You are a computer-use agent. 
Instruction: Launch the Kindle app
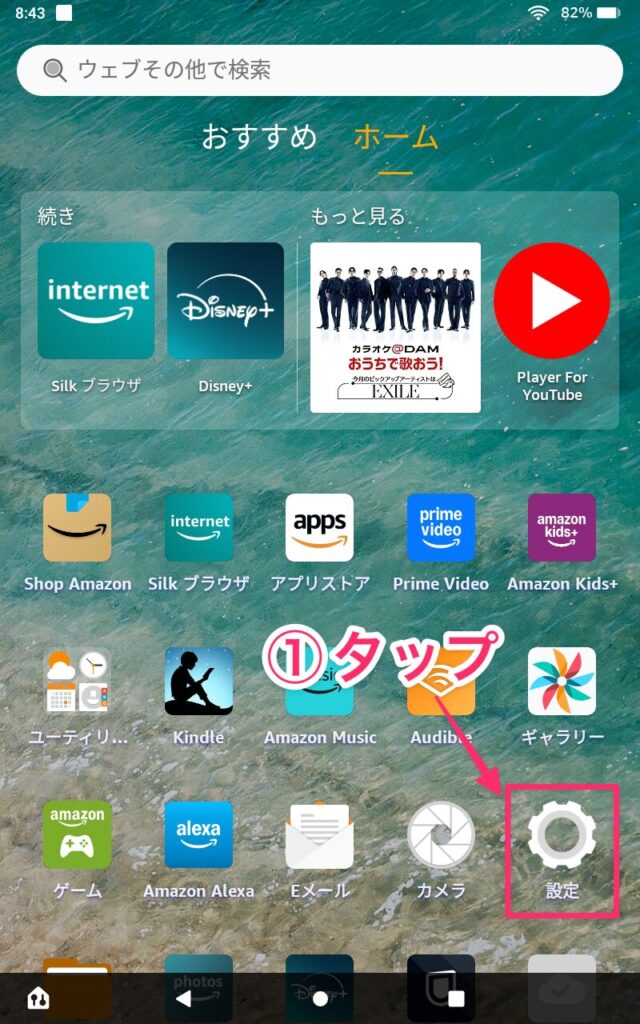click(199, 682)
